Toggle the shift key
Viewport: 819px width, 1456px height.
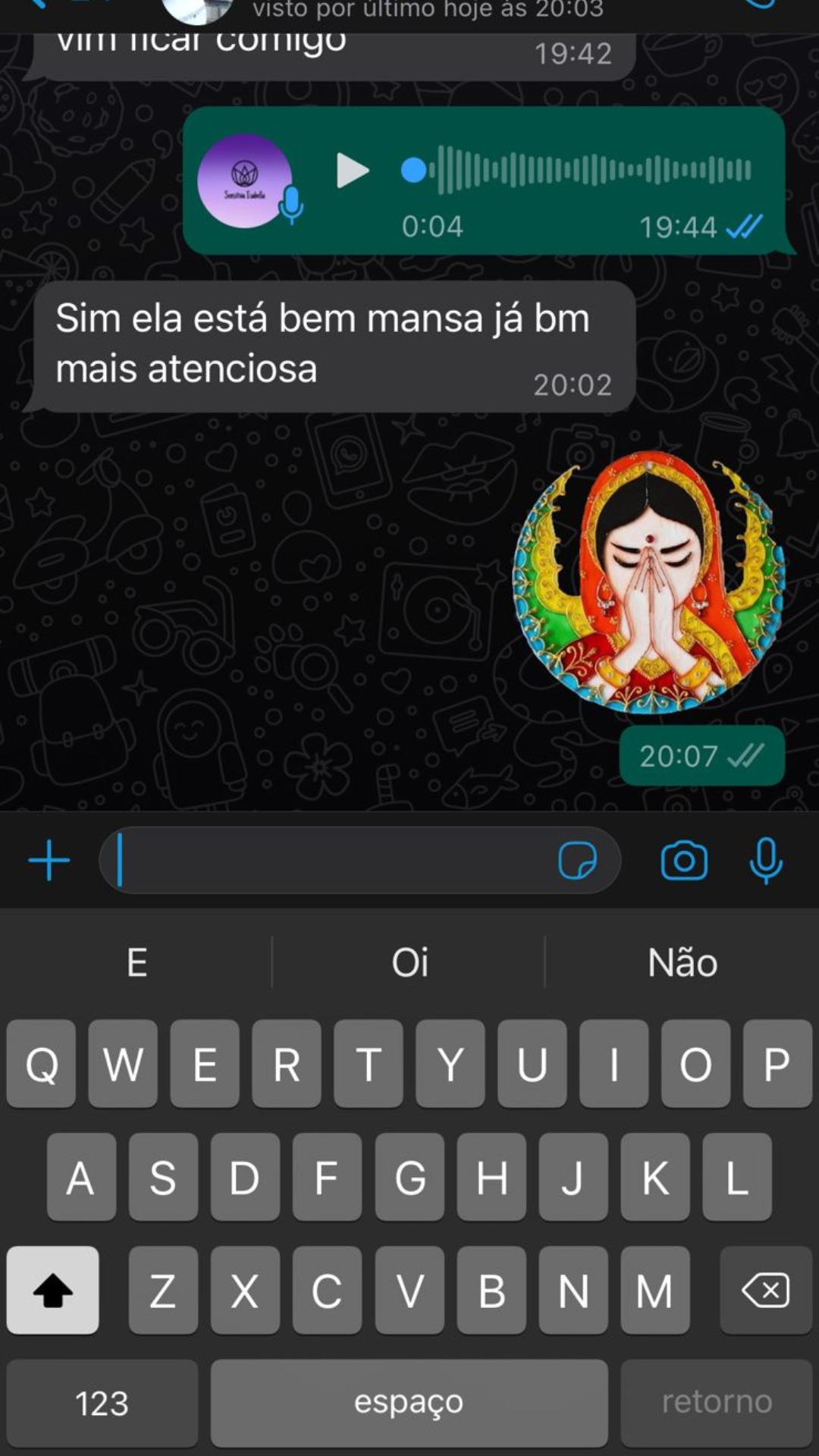pyautogui.click(x=52, y=1290)
